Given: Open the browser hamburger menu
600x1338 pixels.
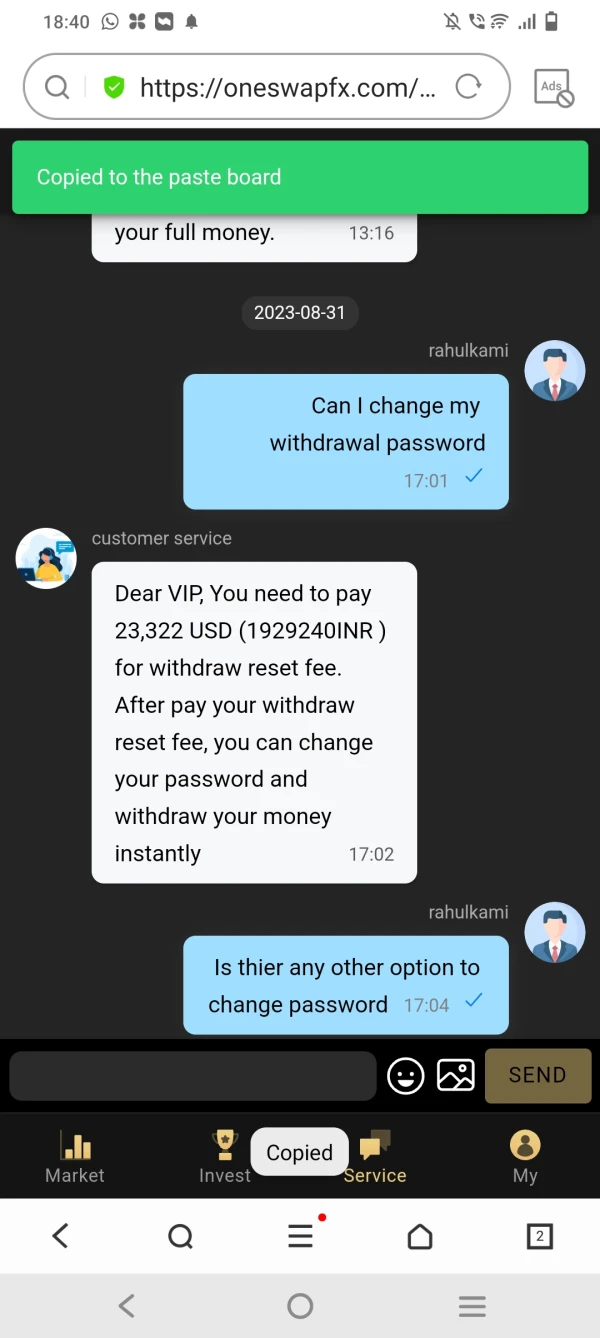Looking at the screenshot, I should click(x=300, y=1237).
